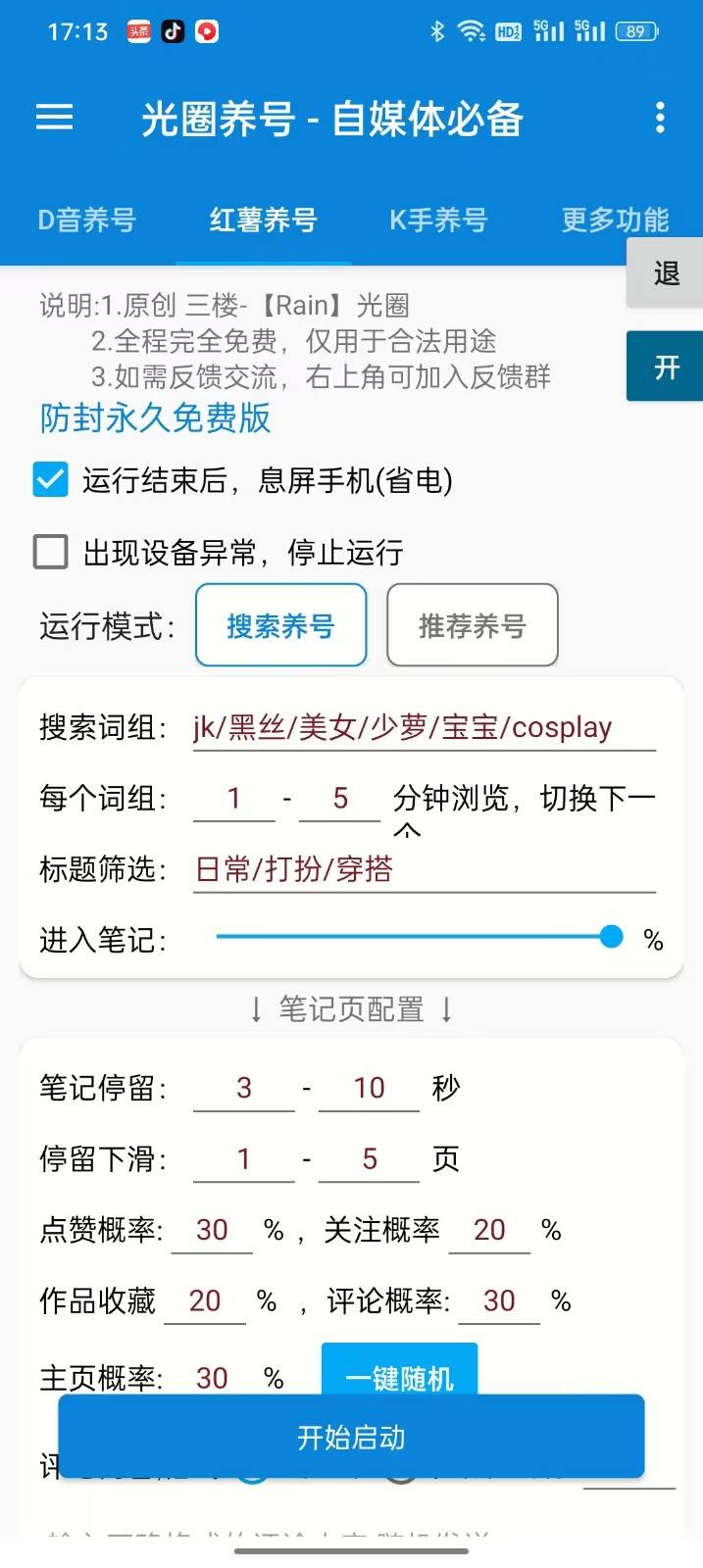Select 搜索养号 run mode
Screen dimensions: 703x1568
(x=281, y=625)
